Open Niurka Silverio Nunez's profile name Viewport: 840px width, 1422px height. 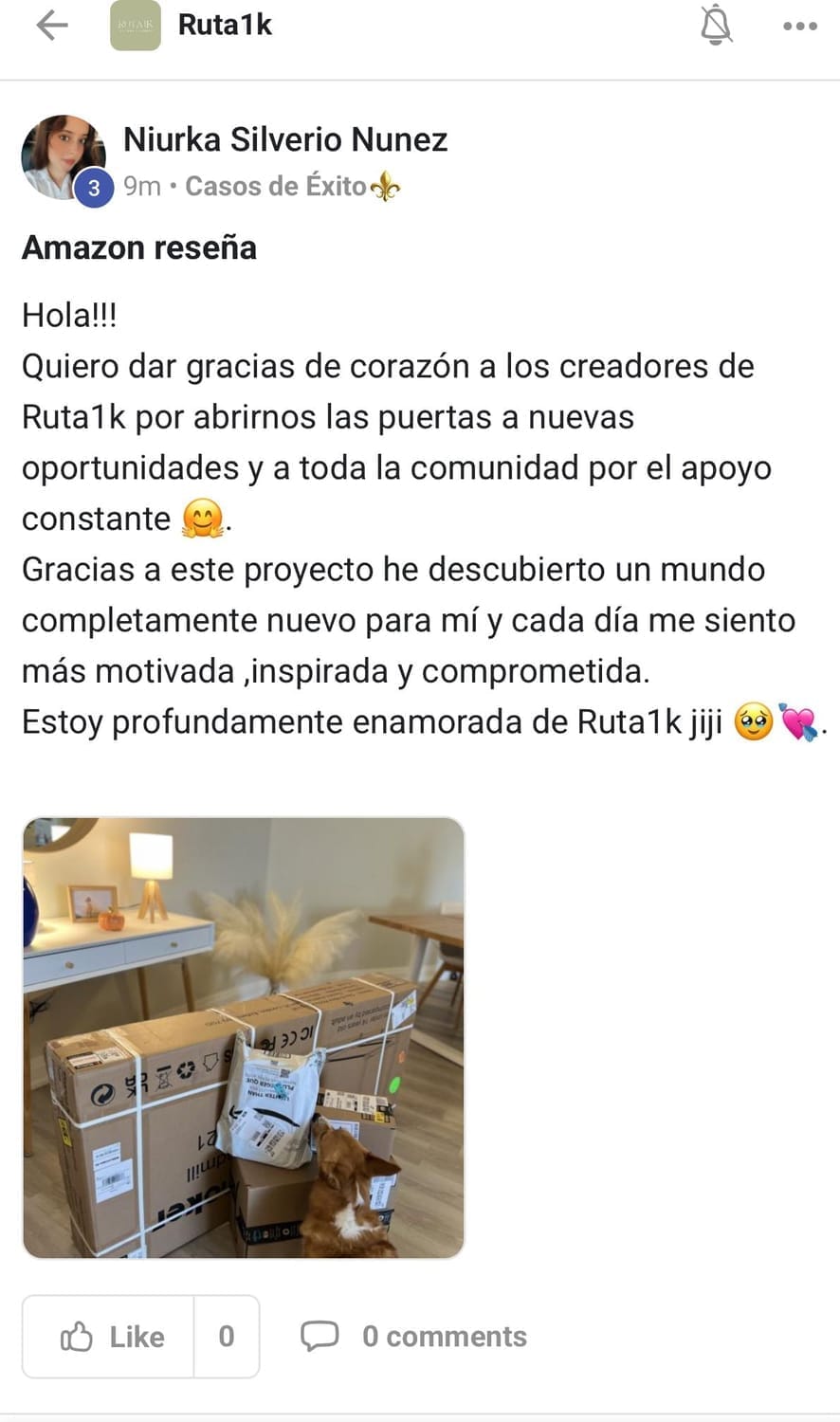(284, 139)
